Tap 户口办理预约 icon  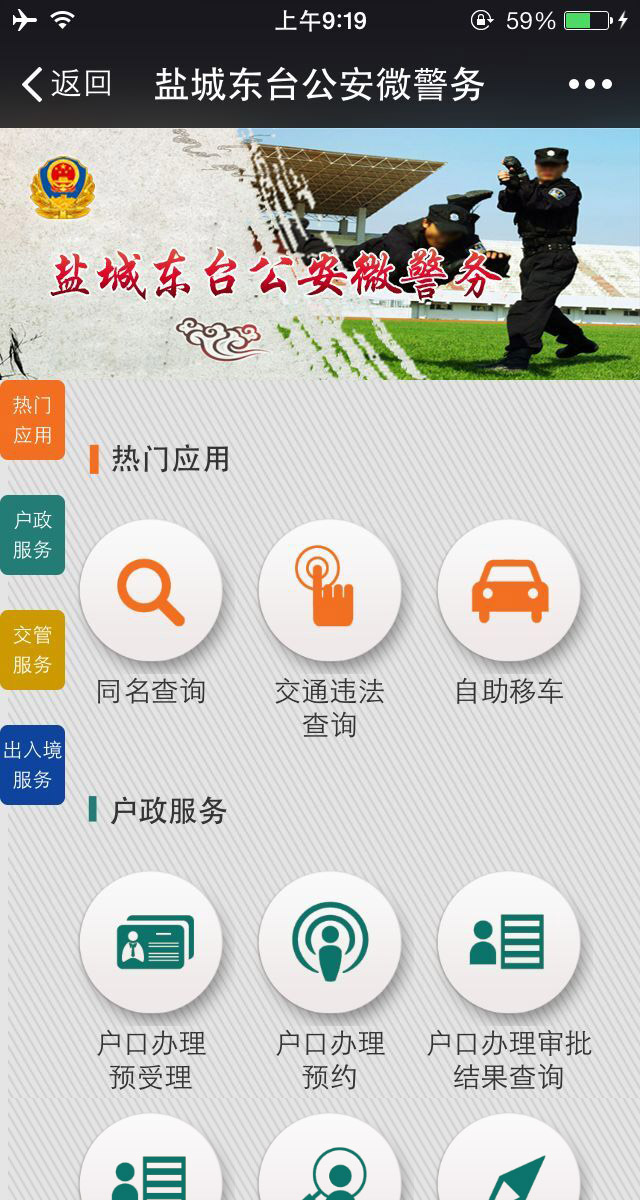pyautogui.click(x=330, y=942)
